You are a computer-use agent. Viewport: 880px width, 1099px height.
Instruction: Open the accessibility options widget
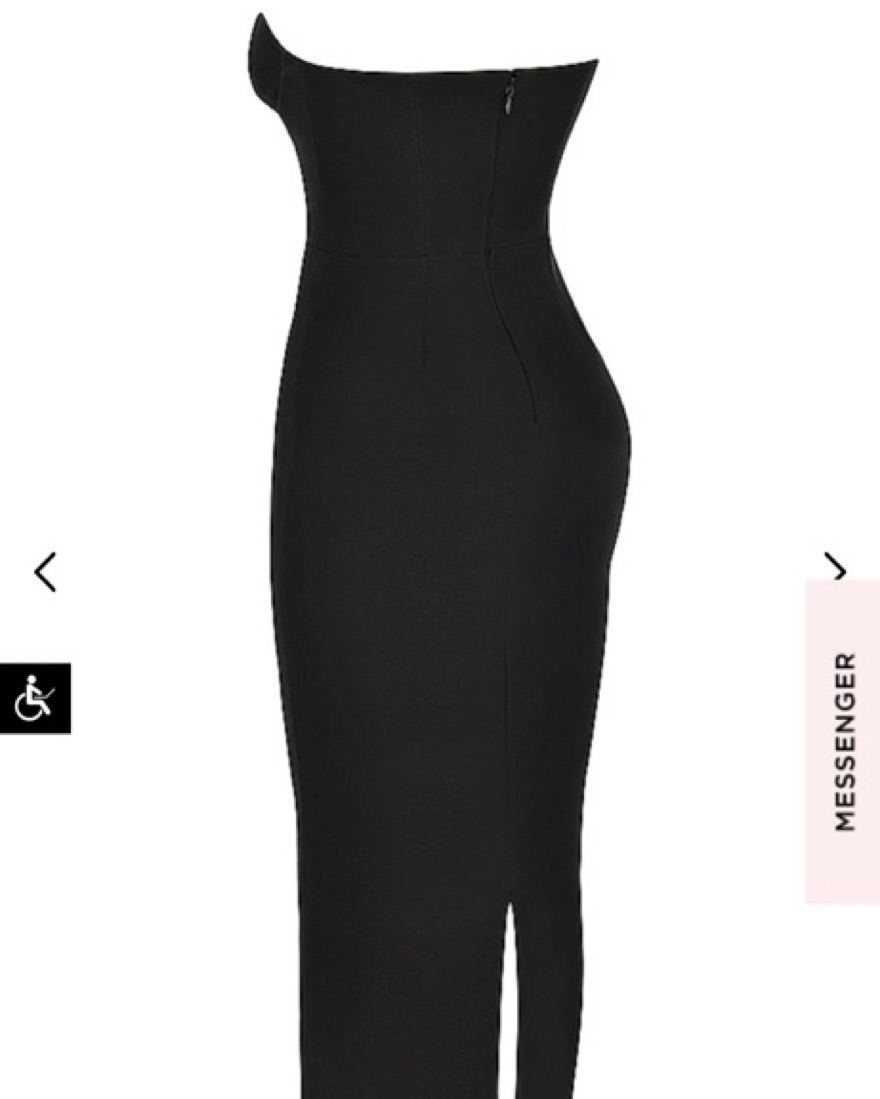[35, 698]
